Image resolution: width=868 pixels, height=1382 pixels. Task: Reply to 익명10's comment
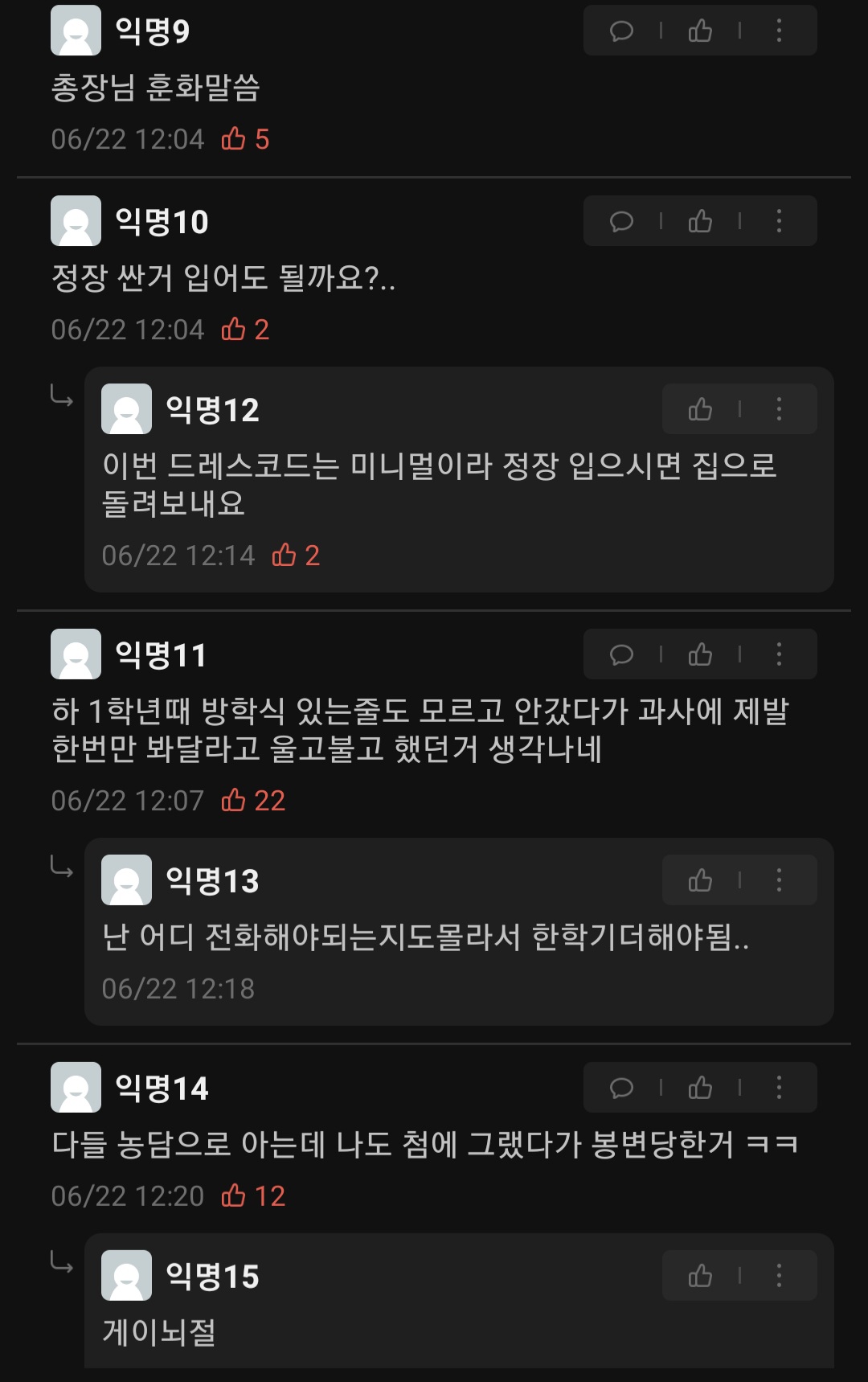pyautogui.click(x=621, y=221)
